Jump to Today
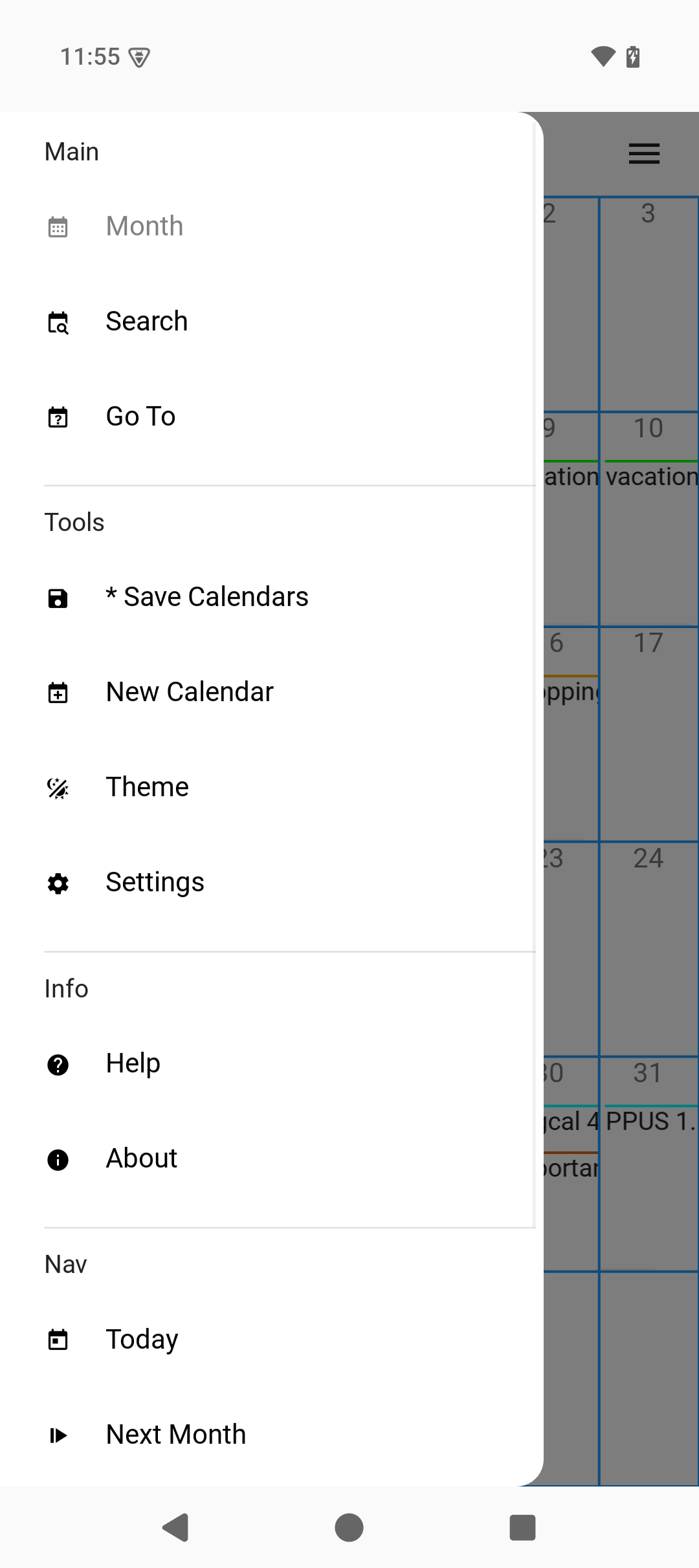The image size is (699, 1568). point(142,1339)
